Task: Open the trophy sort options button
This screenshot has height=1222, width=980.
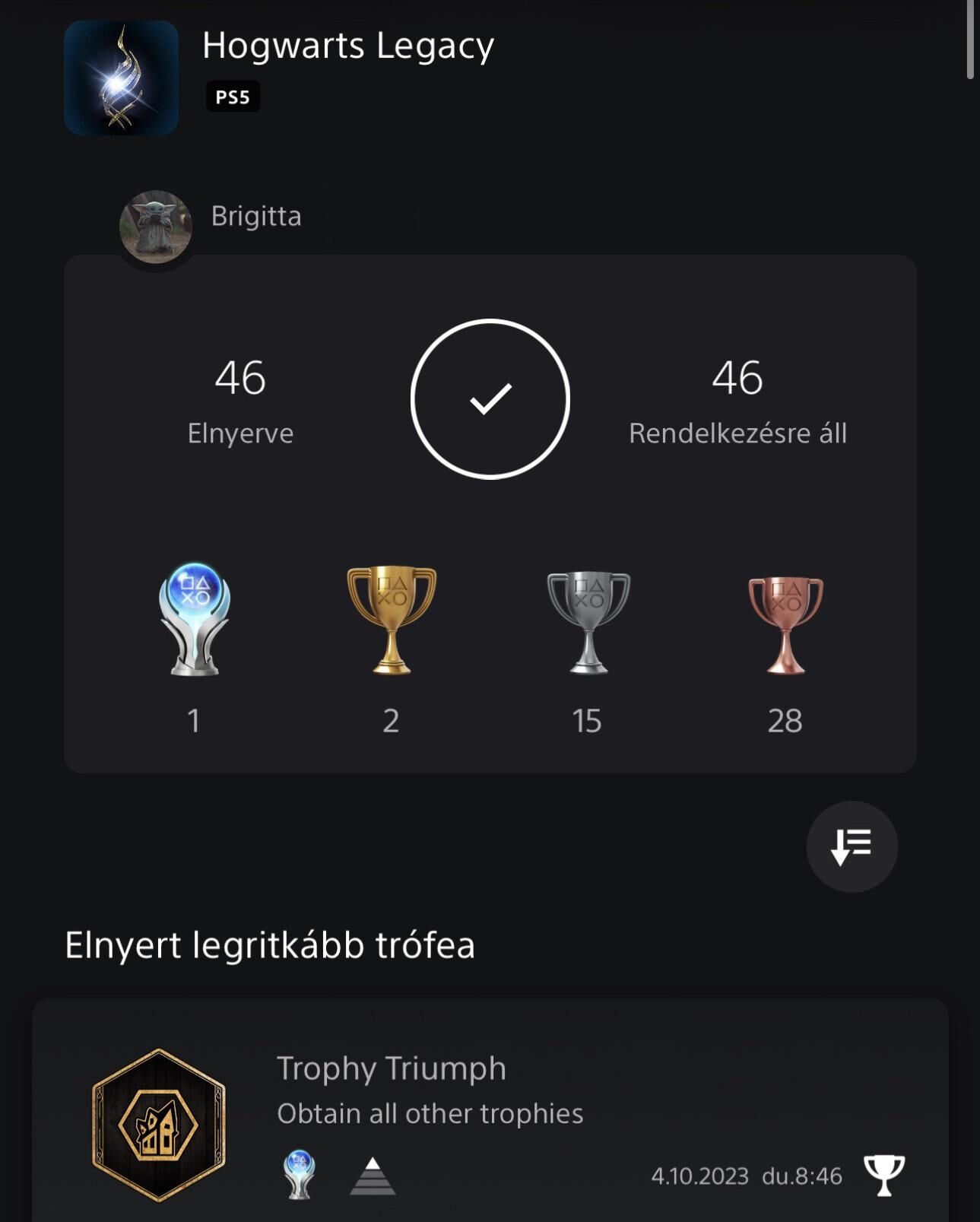Action: point(852,846)
